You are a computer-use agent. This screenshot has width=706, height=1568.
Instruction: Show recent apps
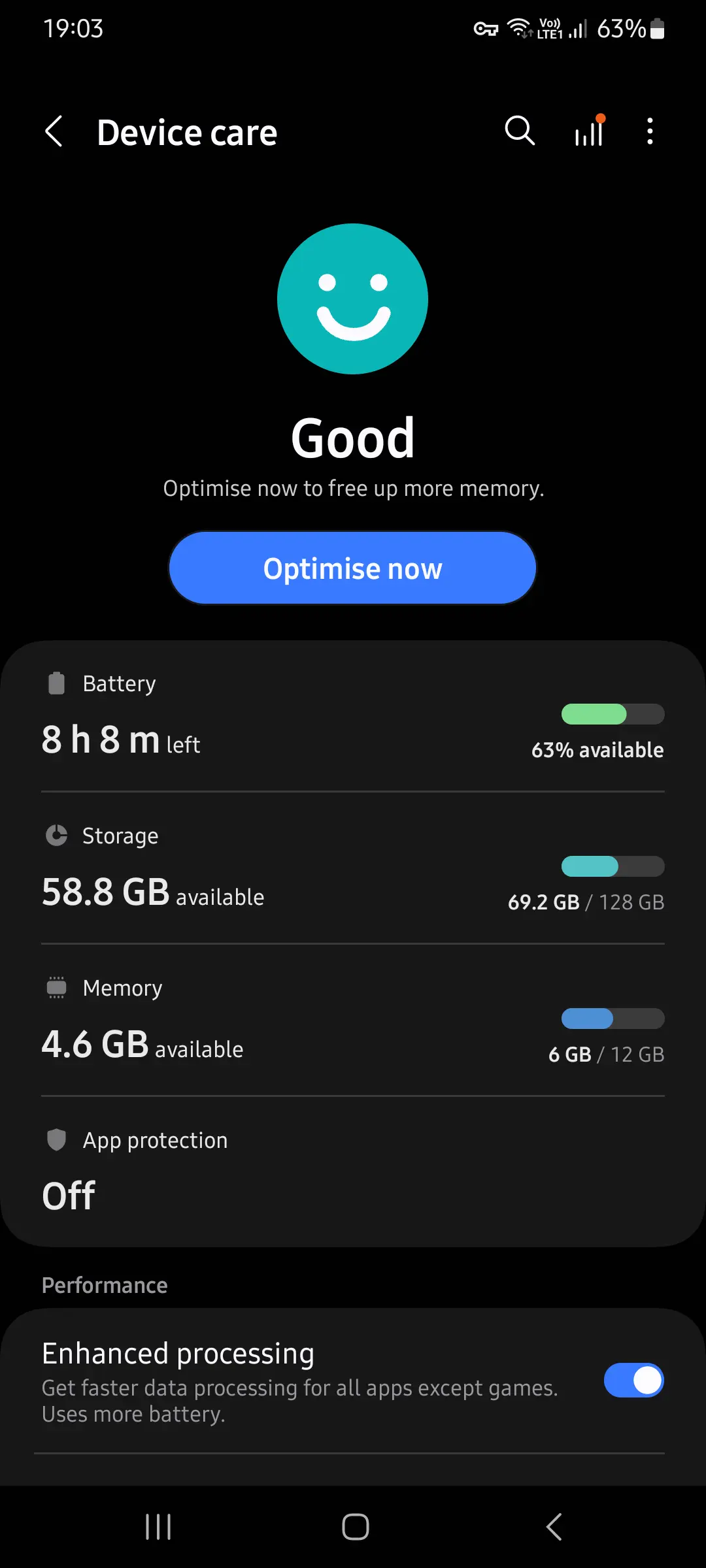pos(158,1527)
